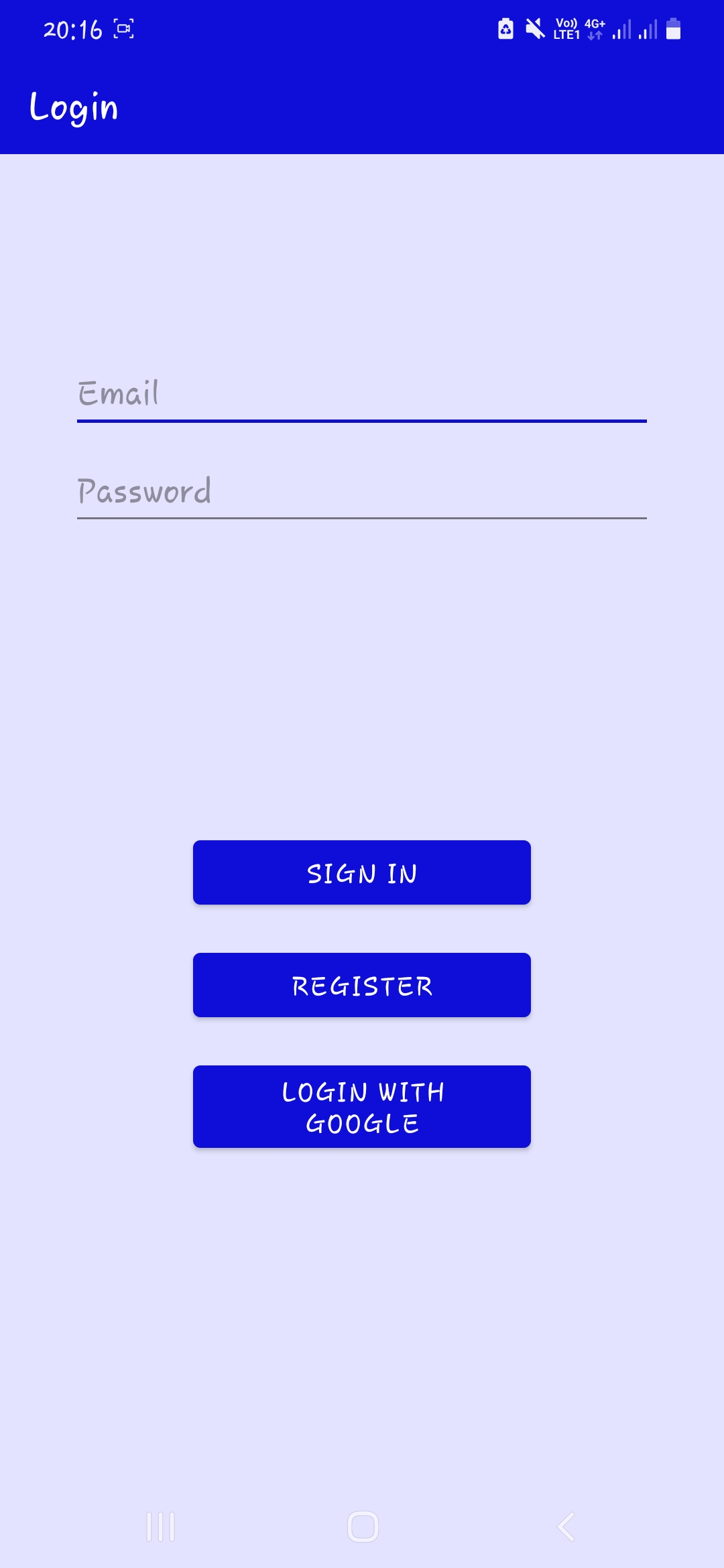
Task: Tap the battery saver icon in status bar
Action: point(505,28)
